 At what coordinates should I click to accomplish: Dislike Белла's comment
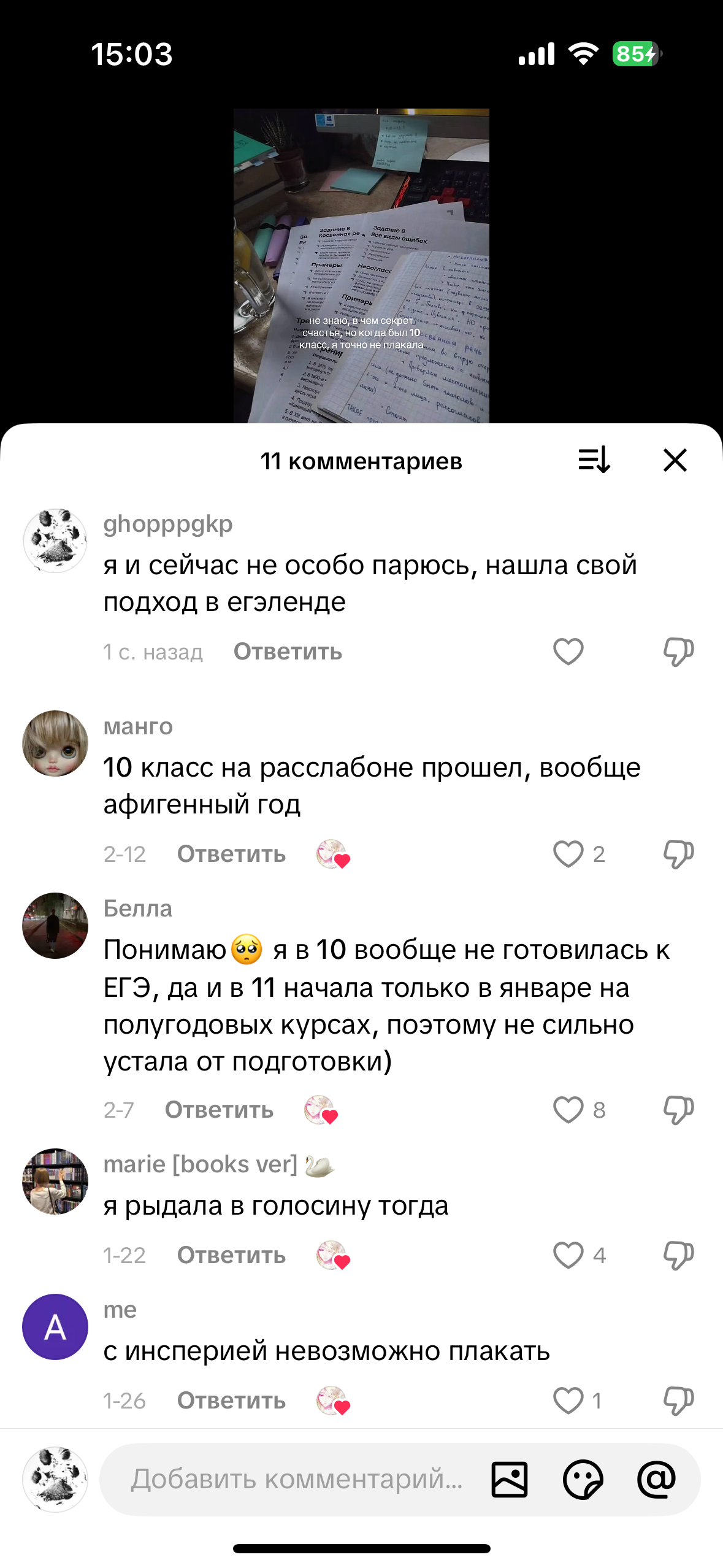[678, 1110]
